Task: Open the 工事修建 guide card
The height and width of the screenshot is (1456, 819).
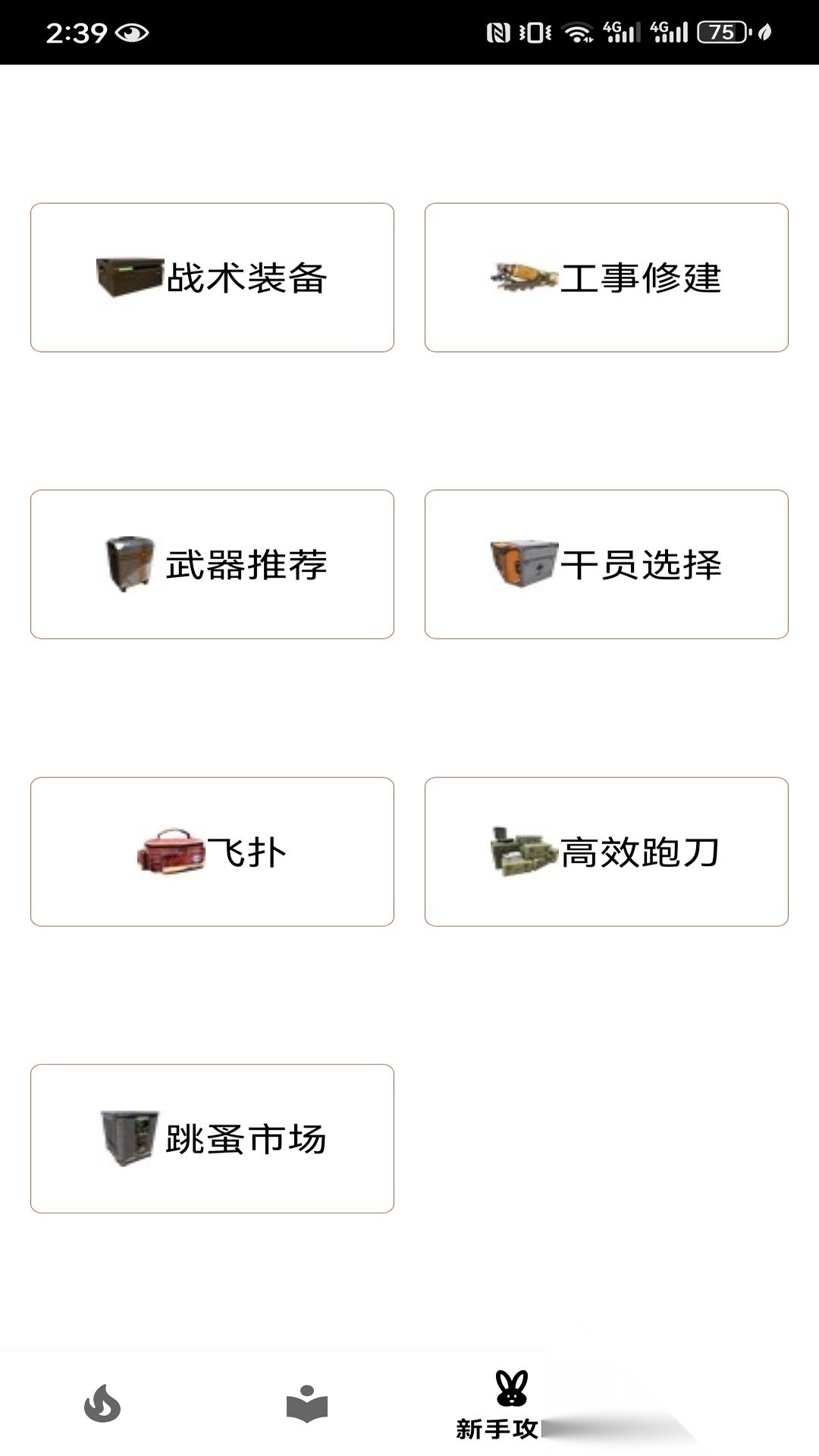Action: (x=607, y=277)
